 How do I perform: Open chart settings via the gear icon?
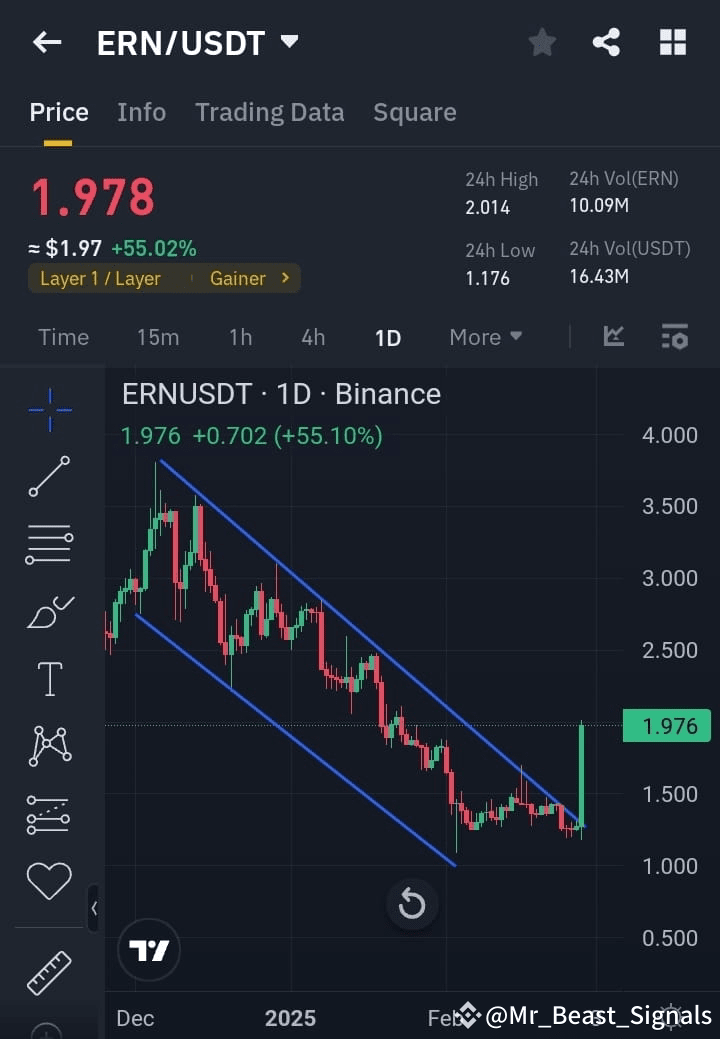675,337
